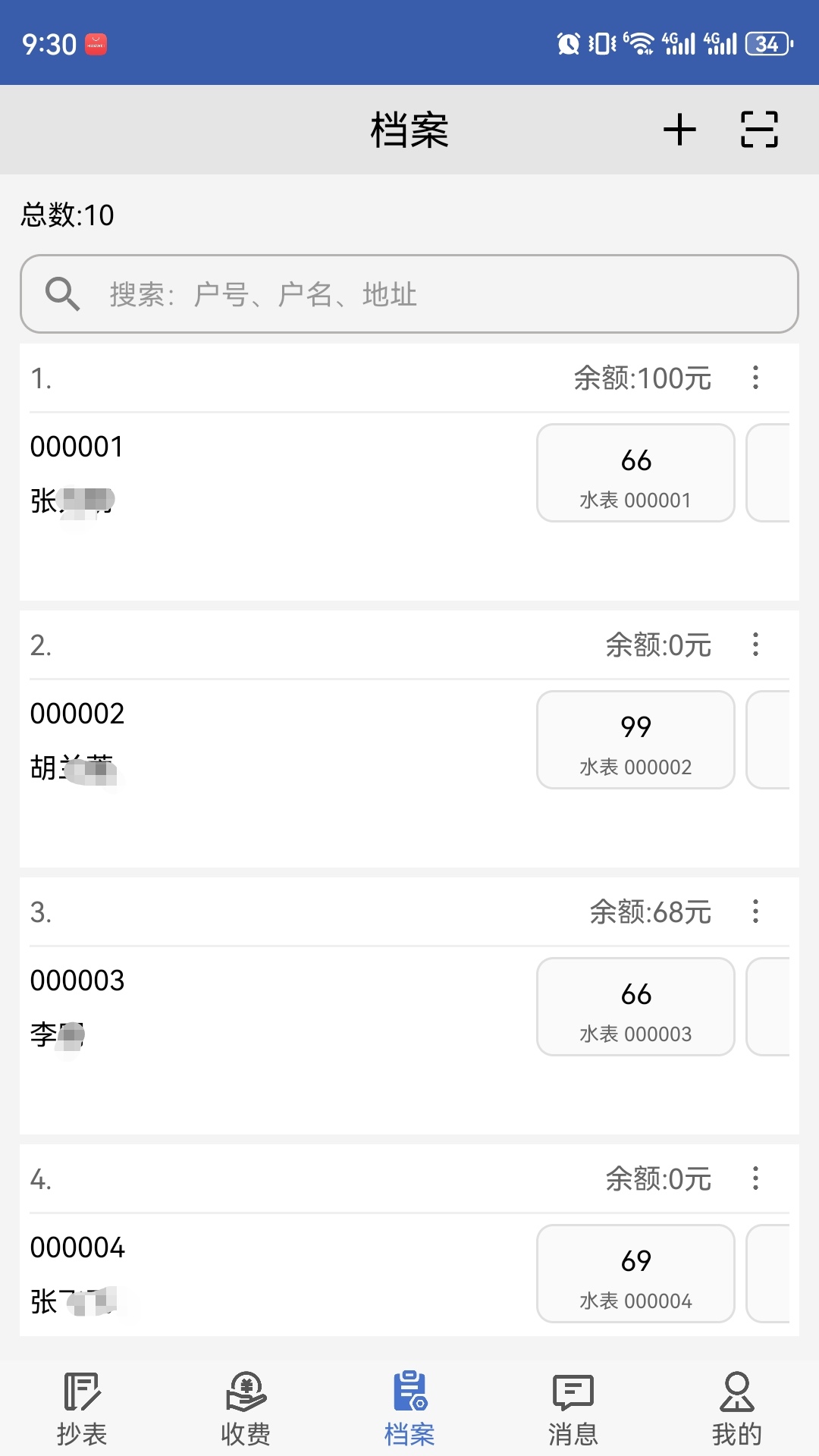The width and height of the screenshot is (819, 1456).
Task: Tap the 余额:100元 balance label
Action: (642, 378)
